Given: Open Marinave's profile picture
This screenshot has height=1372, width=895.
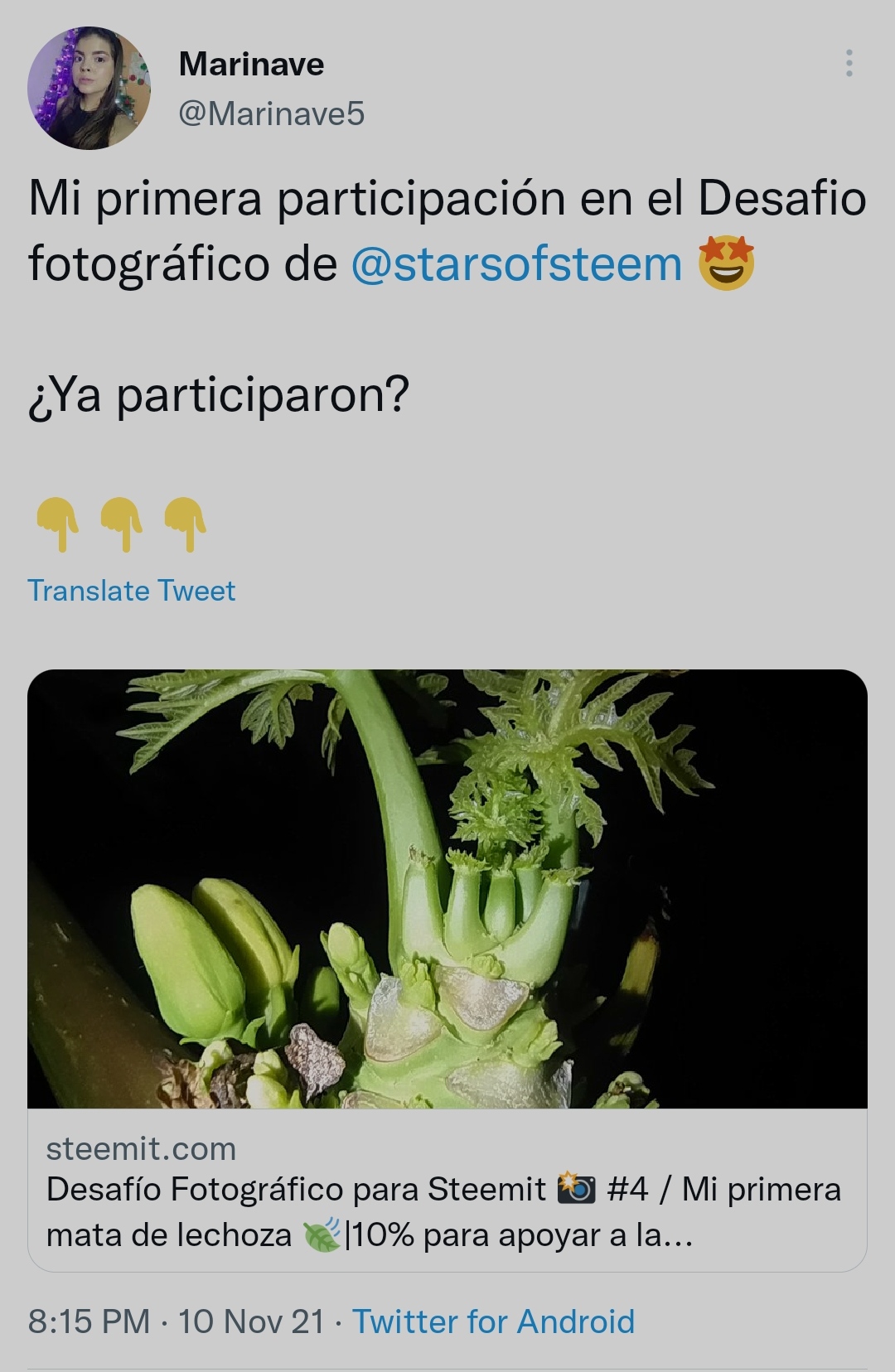Looking at the screenshot, I should [89, 89].
